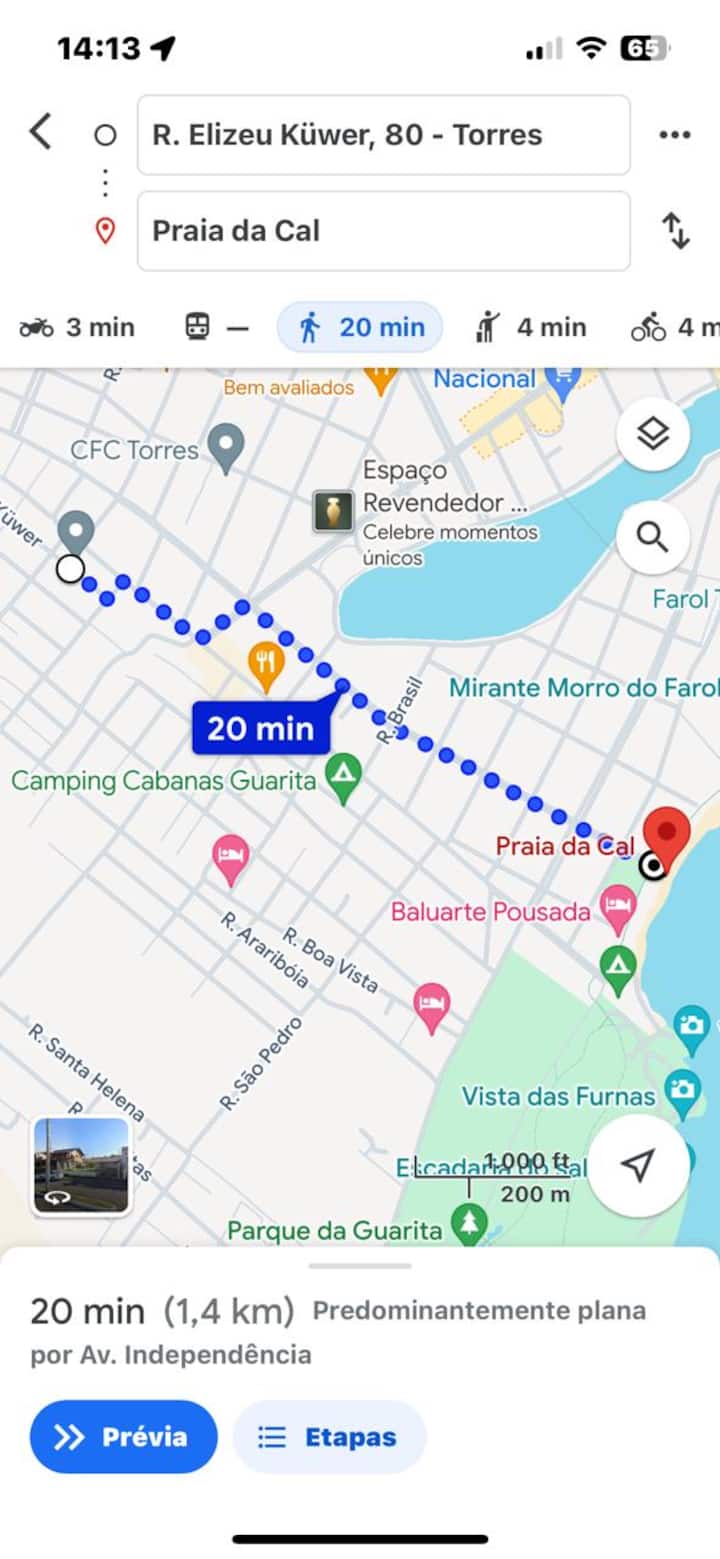Screen dimensions: 720x1559
Task: Open the CFC Torres map pin
Action: tap(227, 447)
